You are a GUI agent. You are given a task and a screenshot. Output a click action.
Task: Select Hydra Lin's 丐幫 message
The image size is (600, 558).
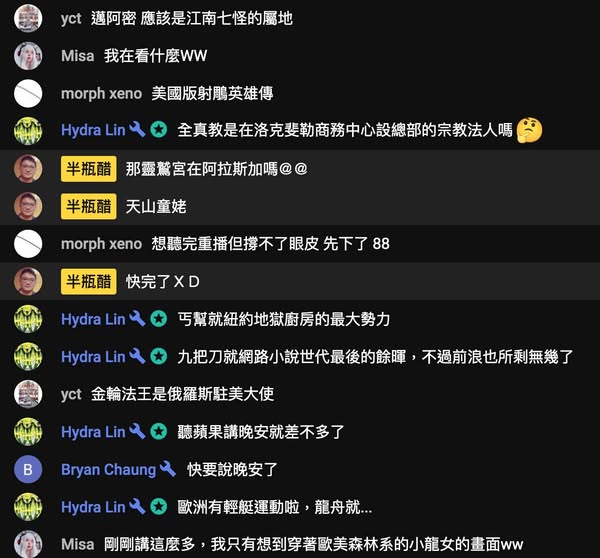pyautogui.click(x=283, y=319)
